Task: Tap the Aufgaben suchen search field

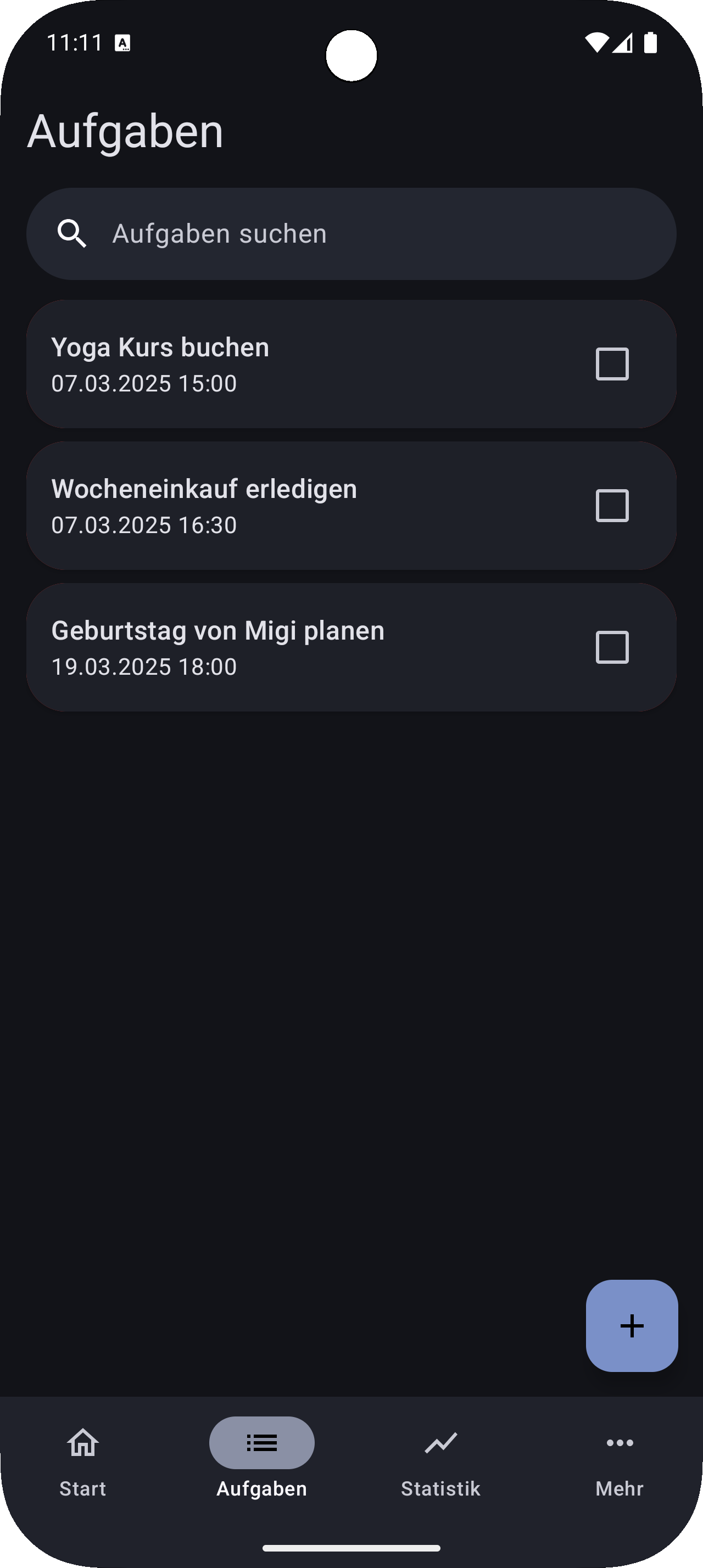Action: click(352, 233)
